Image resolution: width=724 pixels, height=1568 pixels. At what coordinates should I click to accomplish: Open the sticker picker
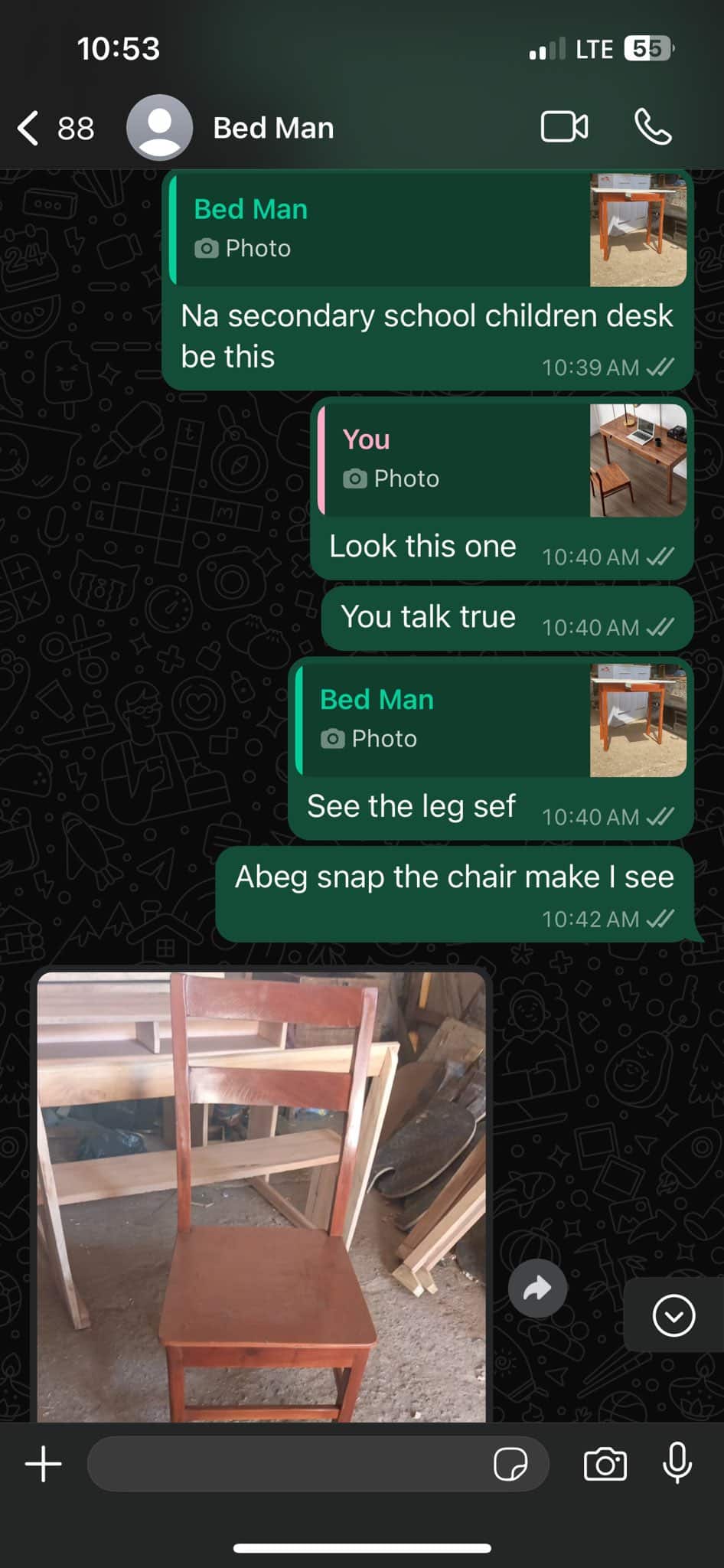[510, 1464]
